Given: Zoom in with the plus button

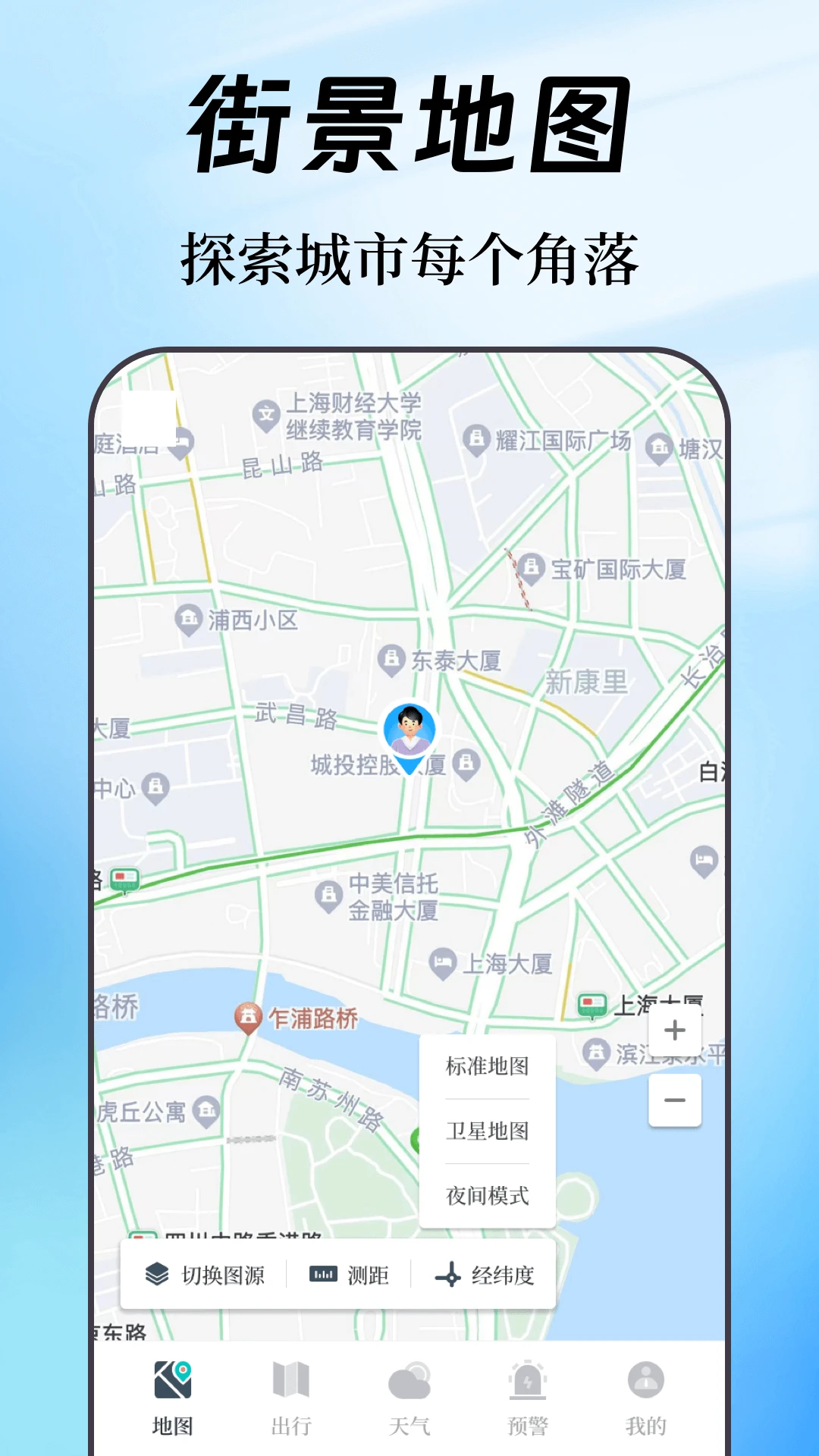Looking at the screenshot, I should click(x=673, y=1029).
